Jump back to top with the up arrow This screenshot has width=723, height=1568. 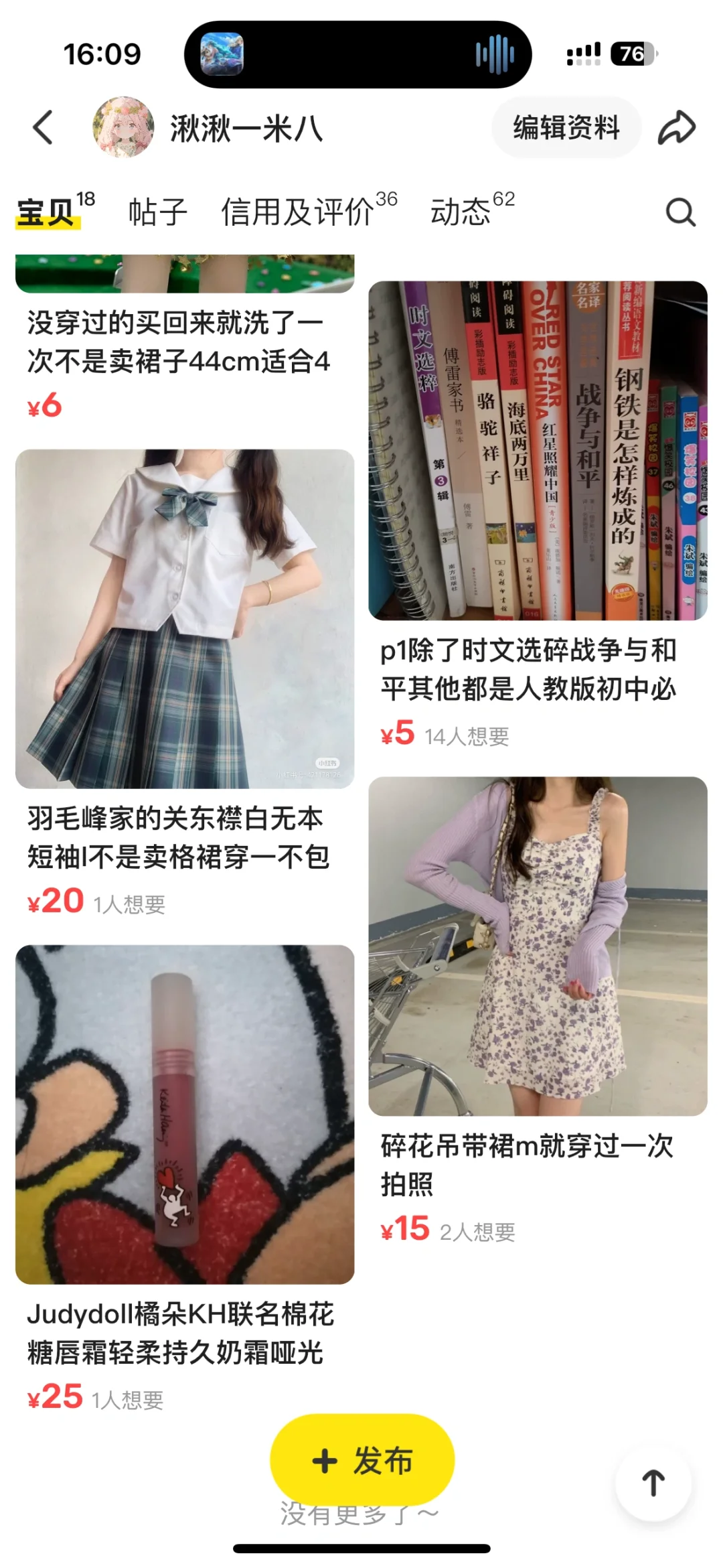[x=653, y=1483]
